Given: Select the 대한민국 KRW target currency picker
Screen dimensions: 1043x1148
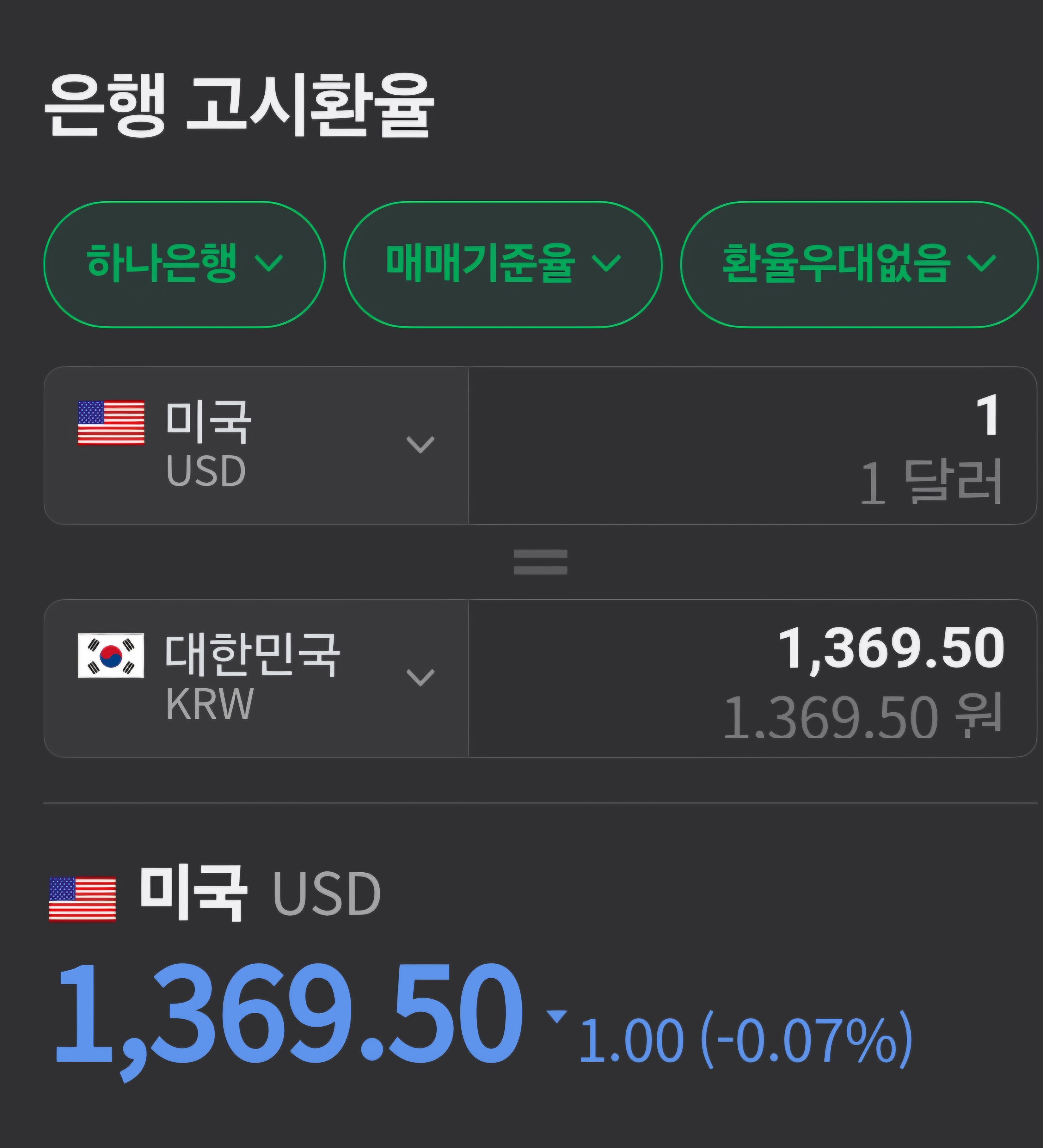Looking at the screenshot, I should click(256, 678).
